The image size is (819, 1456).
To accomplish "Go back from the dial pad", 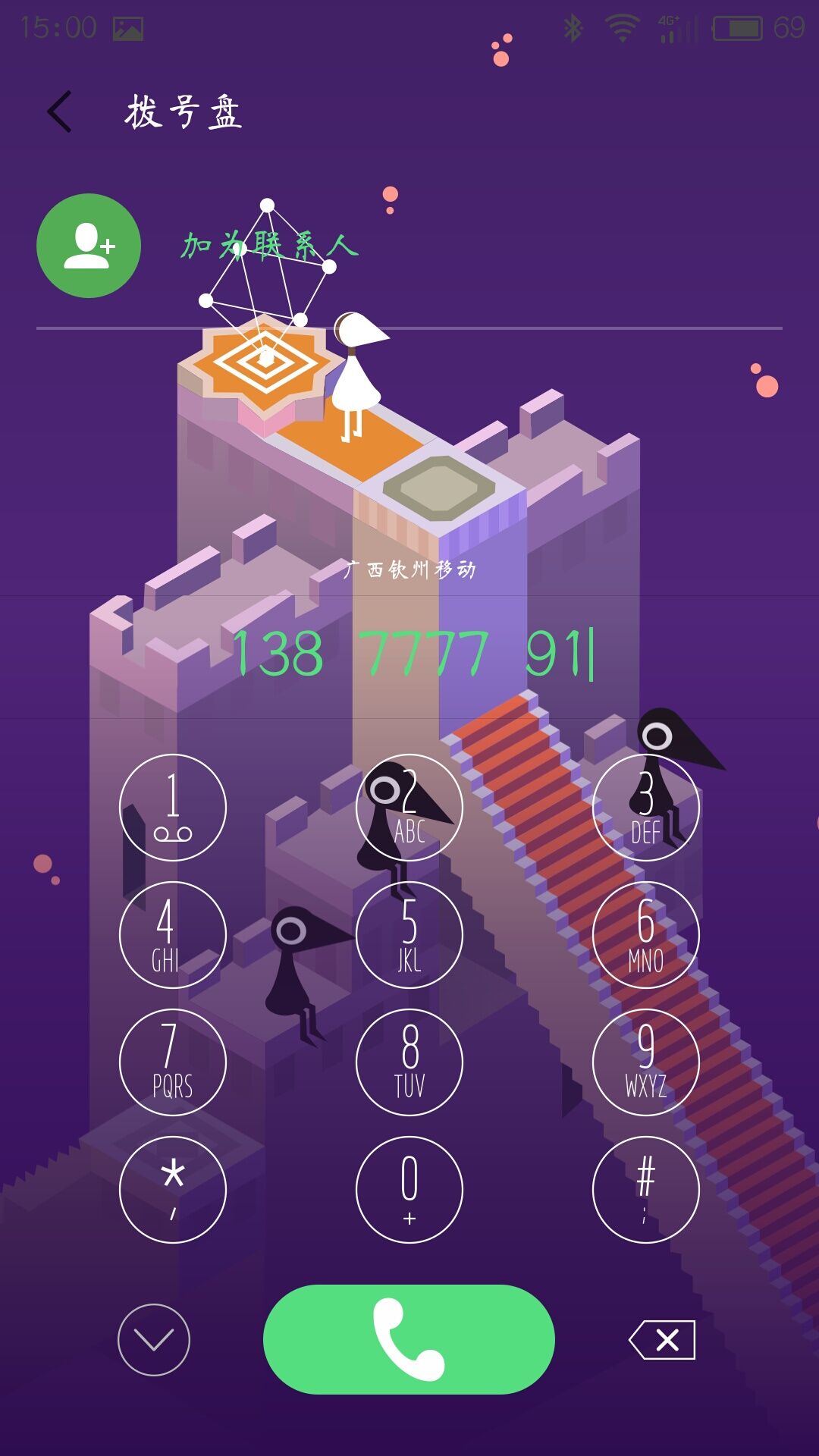I will tap(60, 112).
